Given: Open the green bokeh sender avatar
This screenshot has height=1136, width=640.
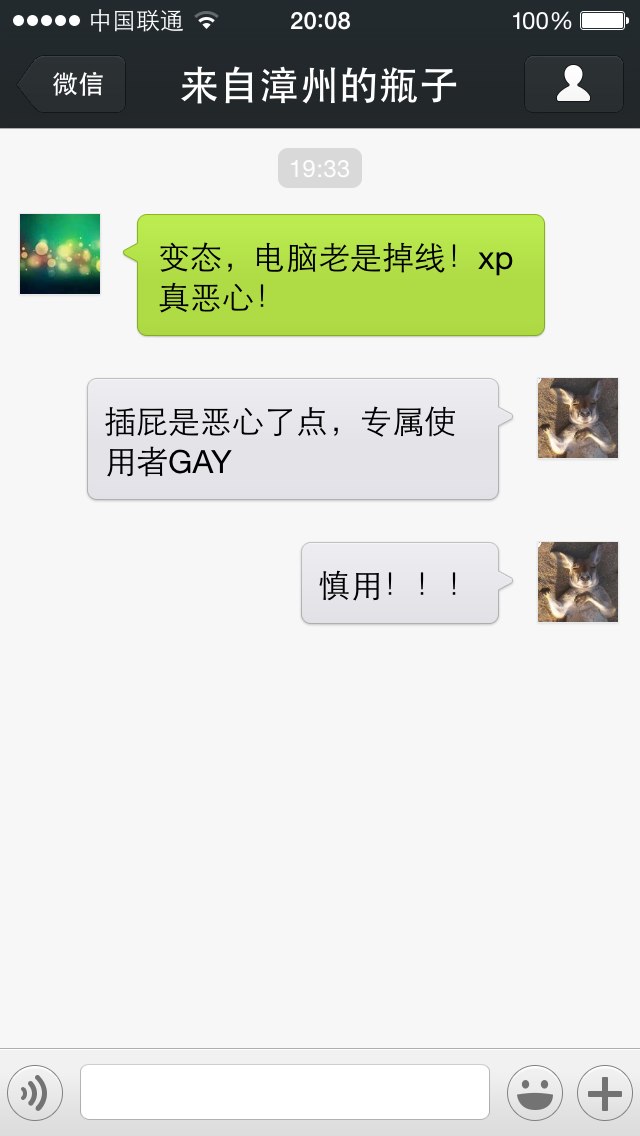Looking at the screenshot, I should click(x=60, y=254).
